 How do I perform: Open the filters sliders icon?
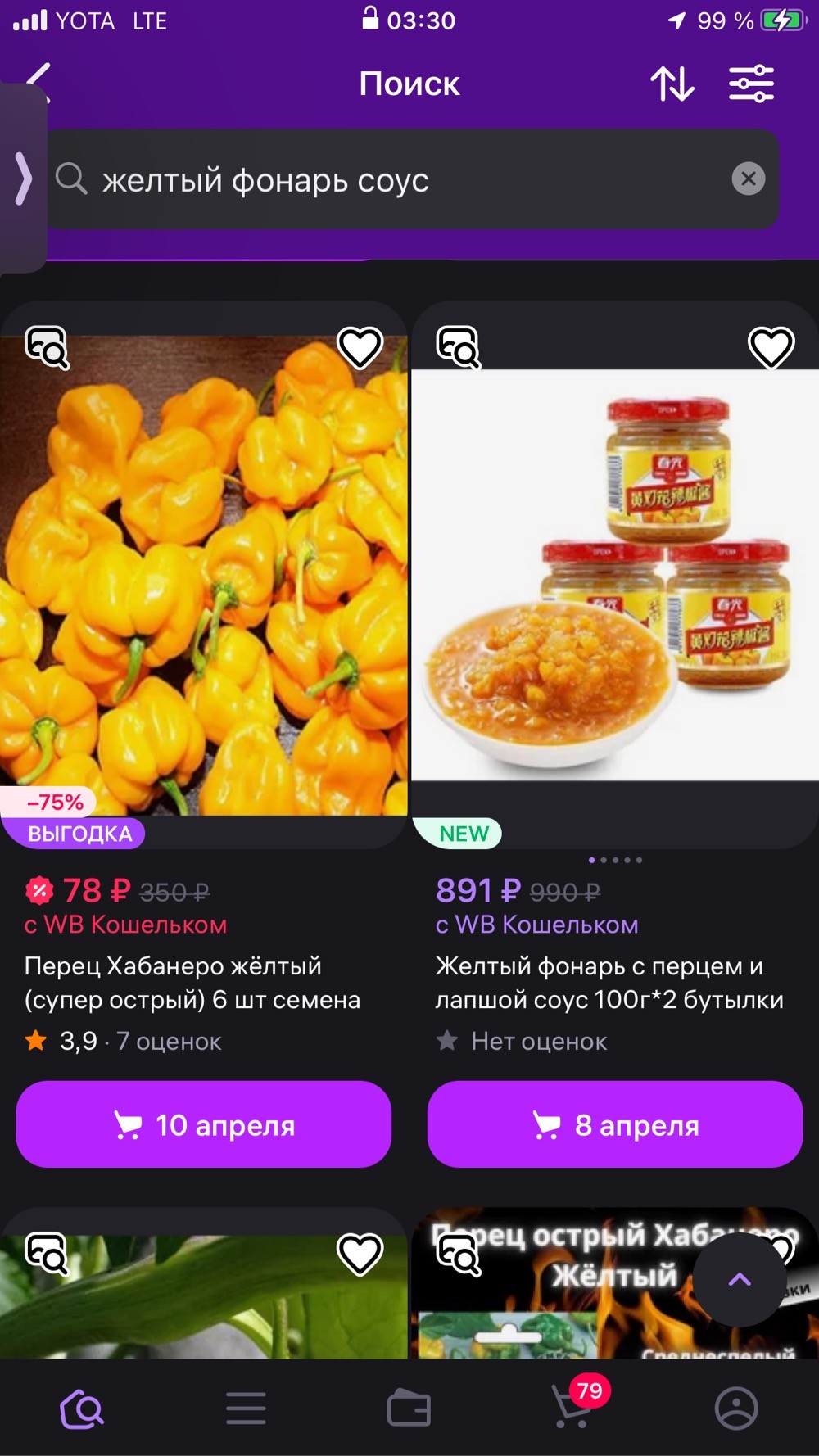[x=751, y=84]
